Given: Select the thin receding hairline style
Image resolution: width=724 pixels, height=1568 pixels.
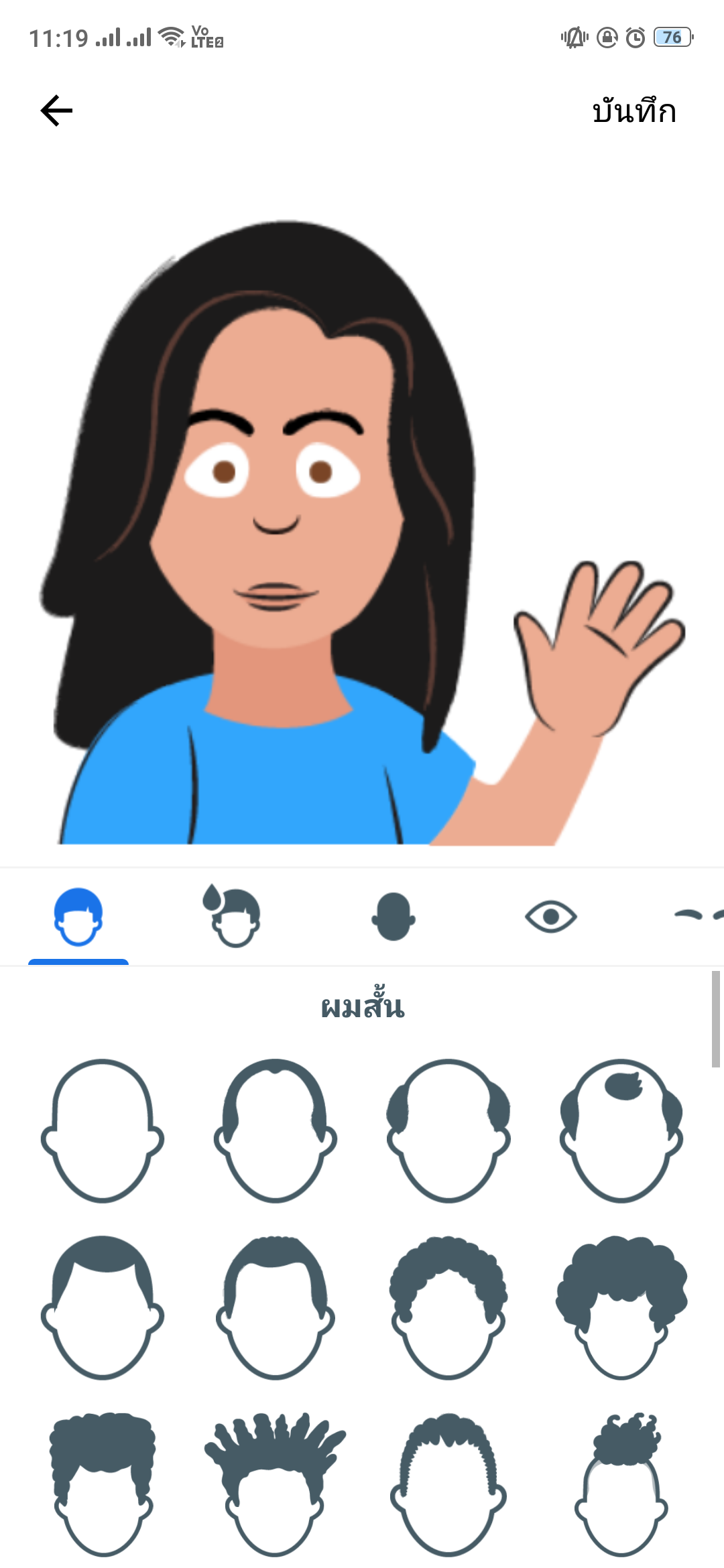Looking at the screenshot, I should [275, 1131].
